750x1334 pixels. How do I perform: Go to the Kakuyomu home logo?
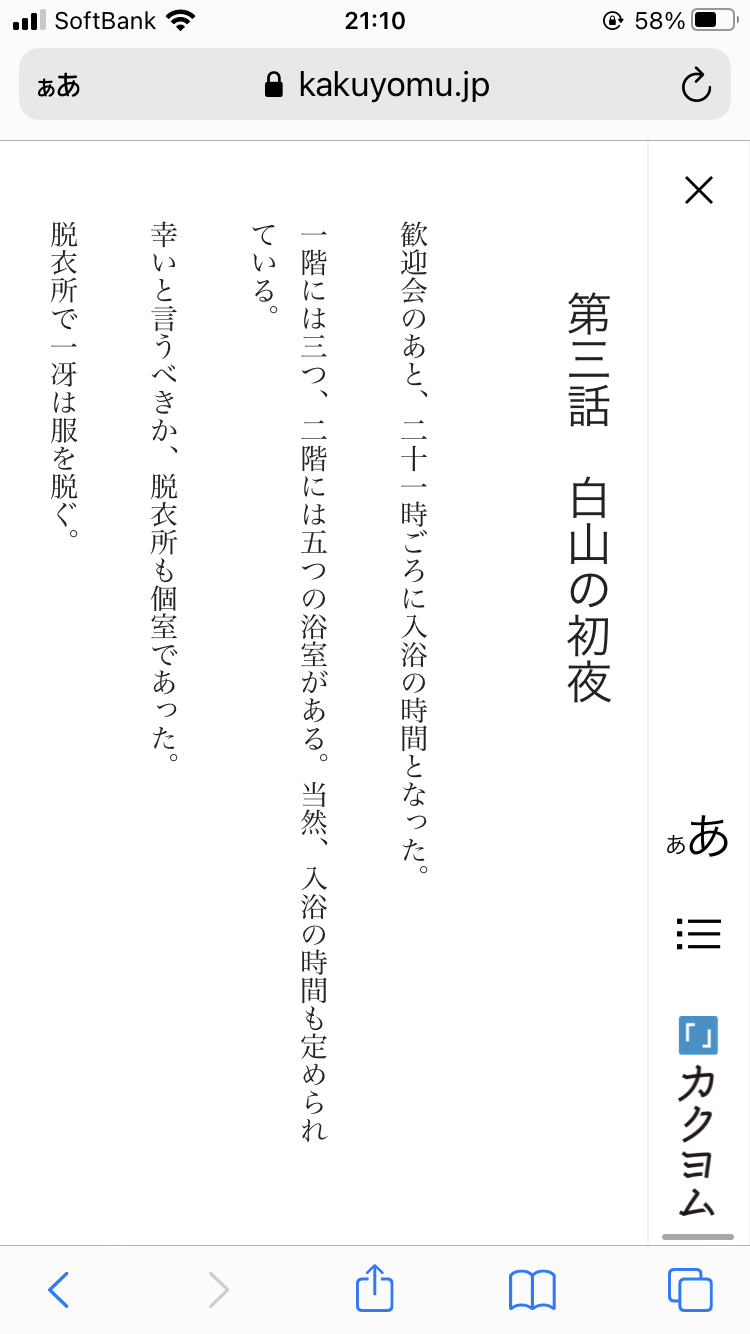point(698,1117)
